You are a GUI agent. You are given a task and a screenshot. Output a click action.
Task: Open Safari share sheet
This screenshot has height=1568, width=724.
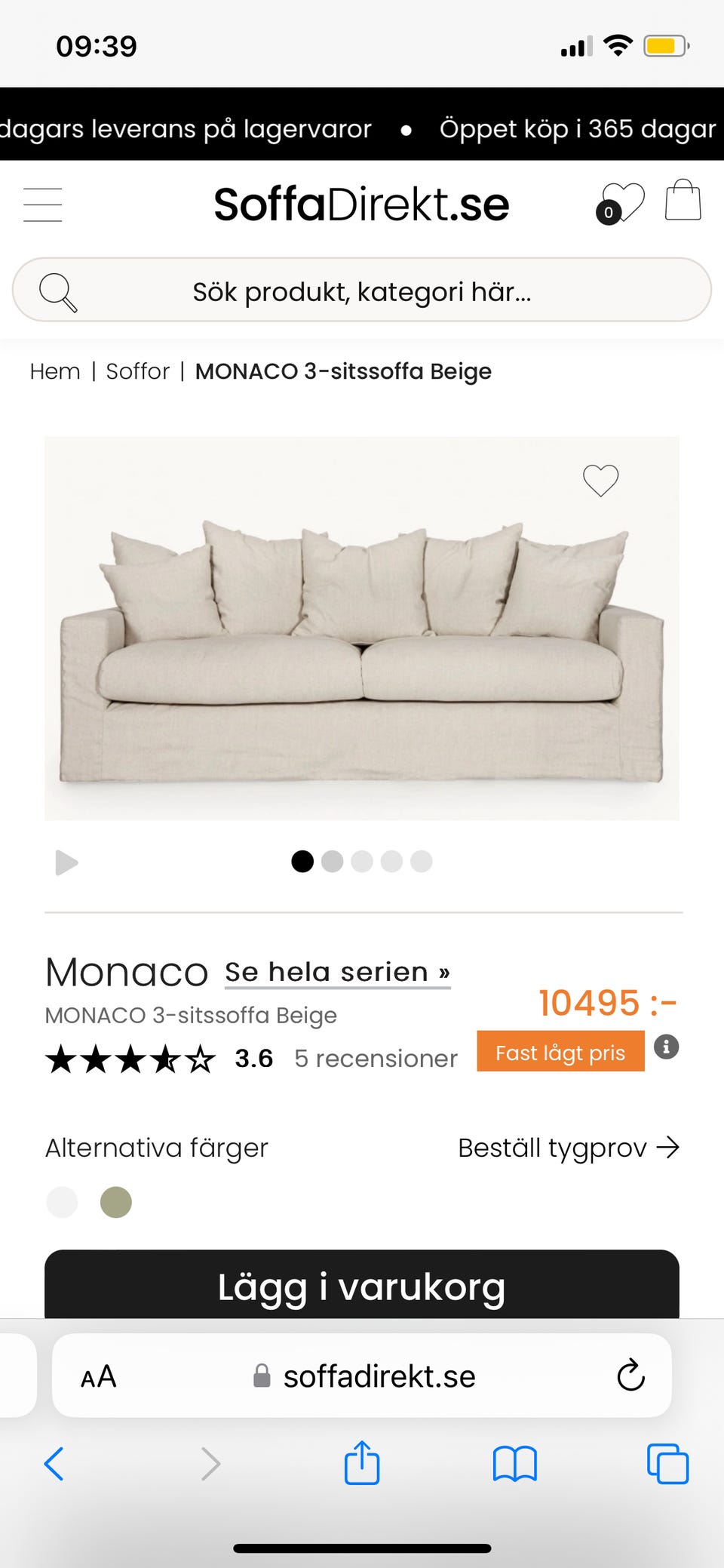[x=362, y=1463]
